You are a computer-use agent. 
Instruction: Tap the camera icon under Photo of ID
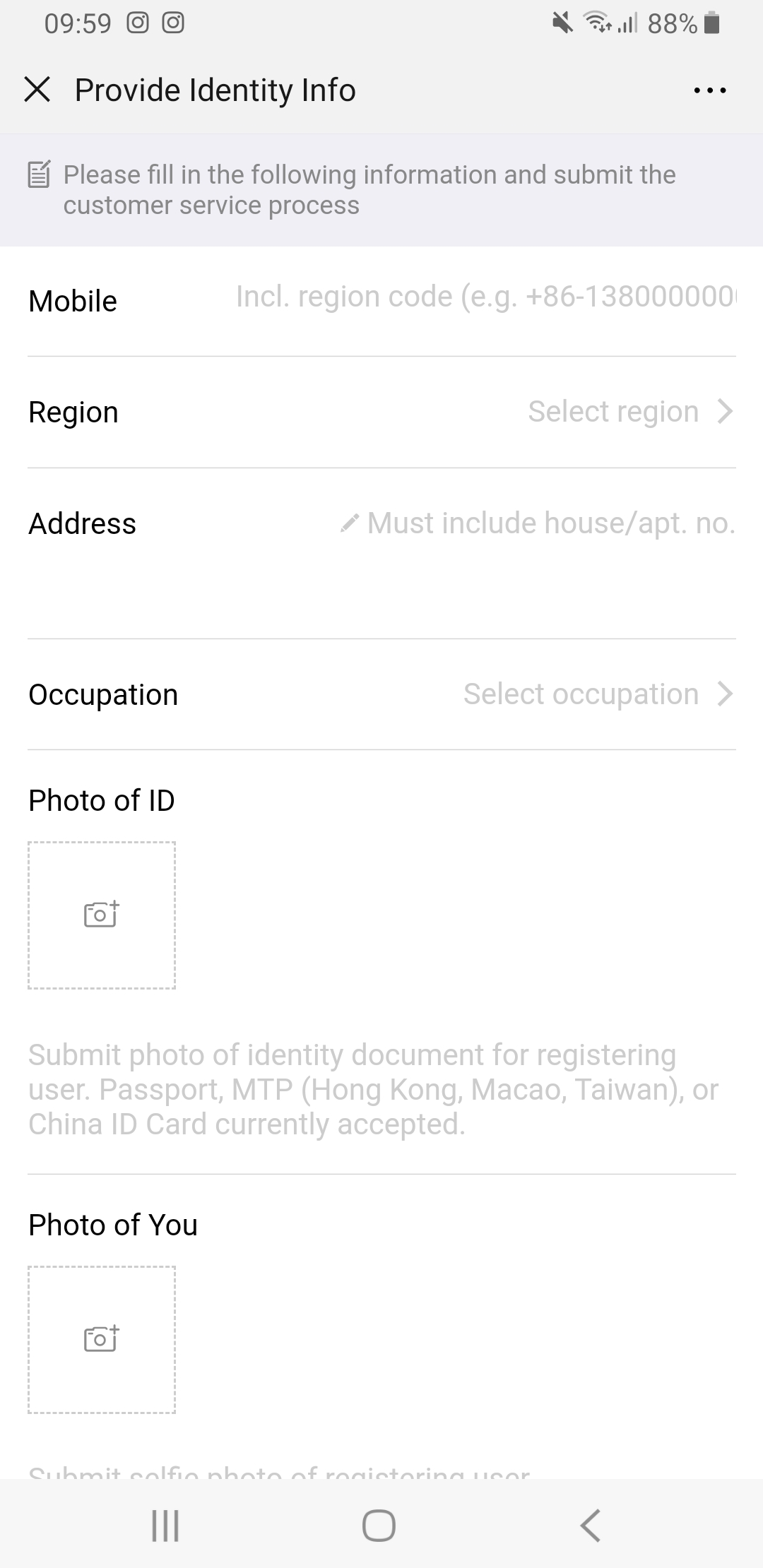[x=101, y=914]
